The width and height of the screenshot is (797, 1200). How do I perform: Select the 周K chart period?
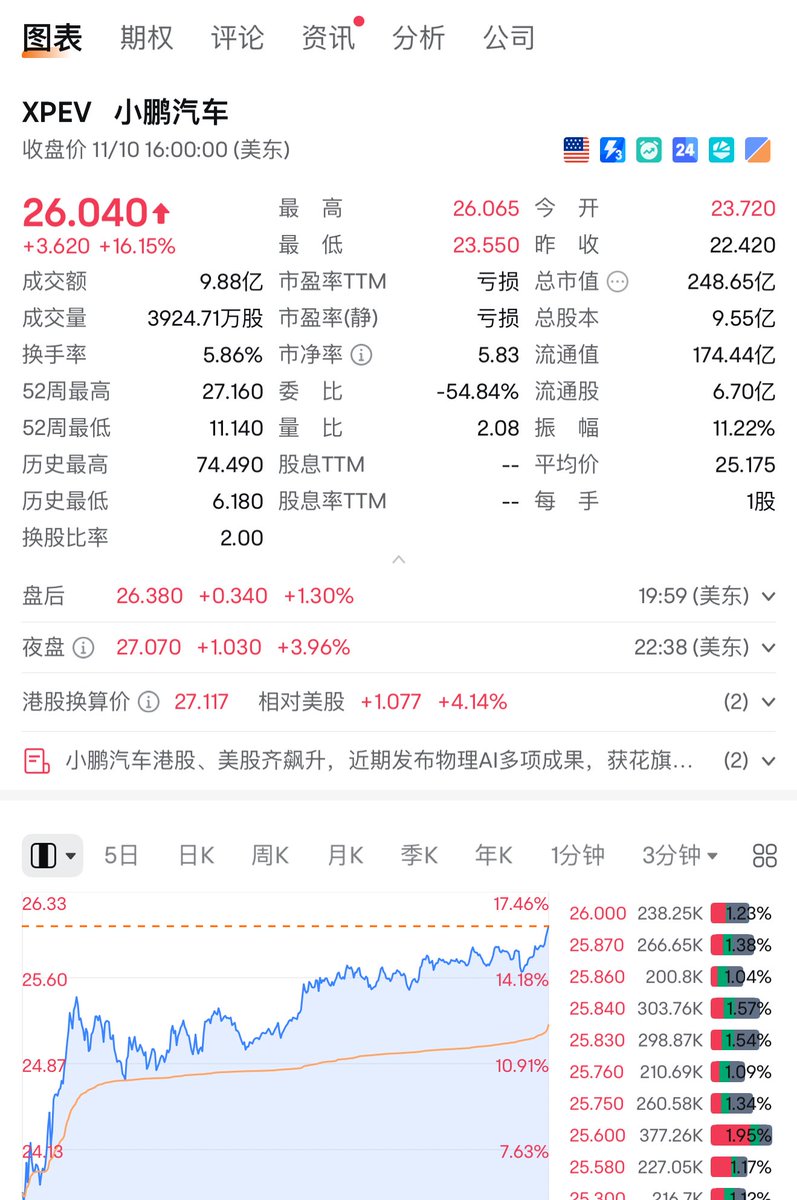tap(270, 856)
